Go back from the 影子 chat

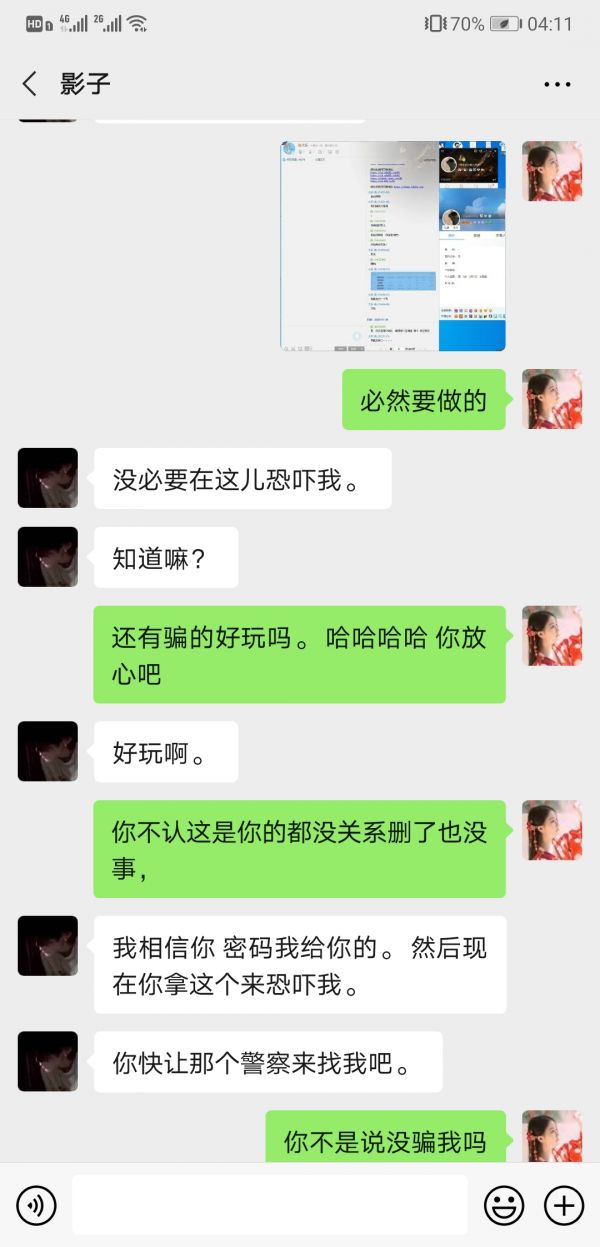(30, 84)
